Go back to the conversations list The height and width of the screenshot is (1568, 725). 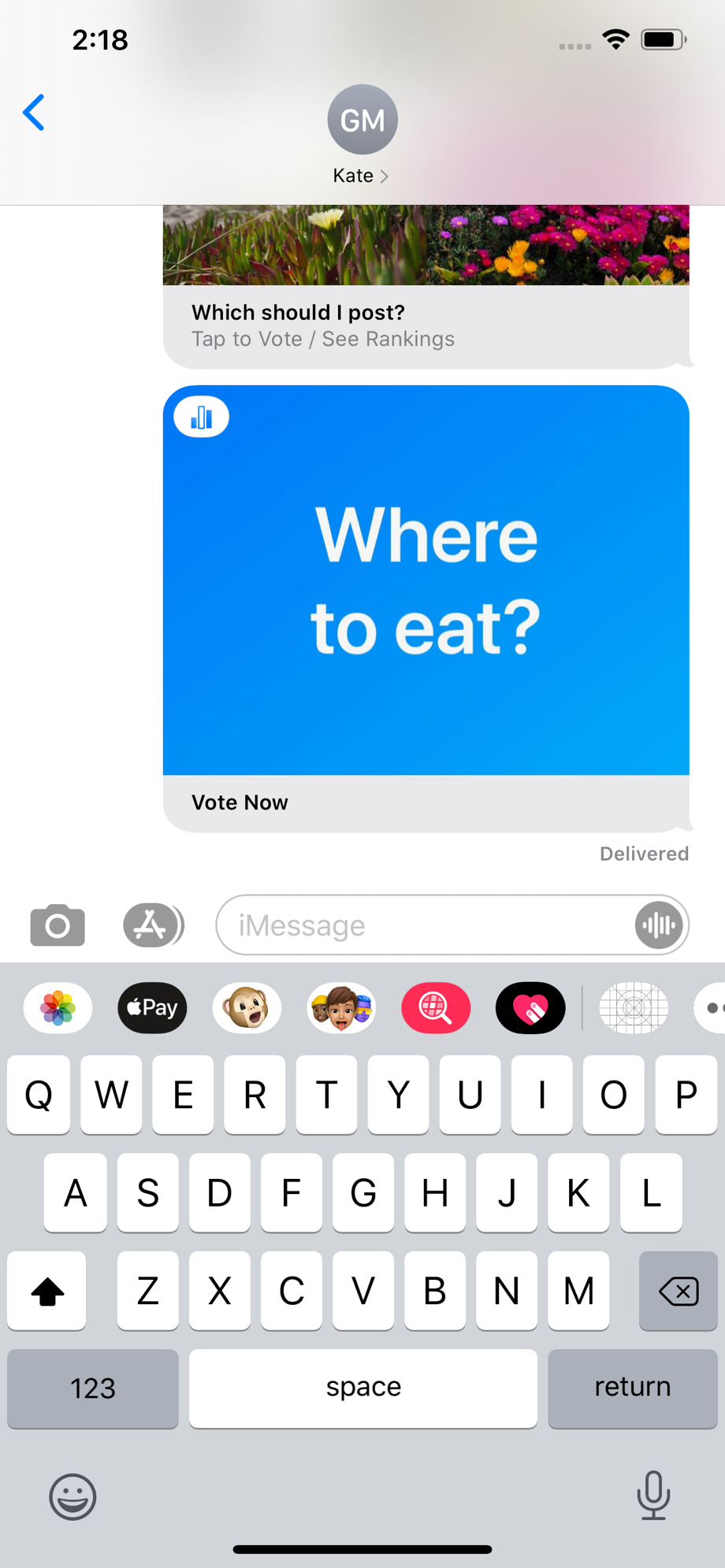[34, 113]
